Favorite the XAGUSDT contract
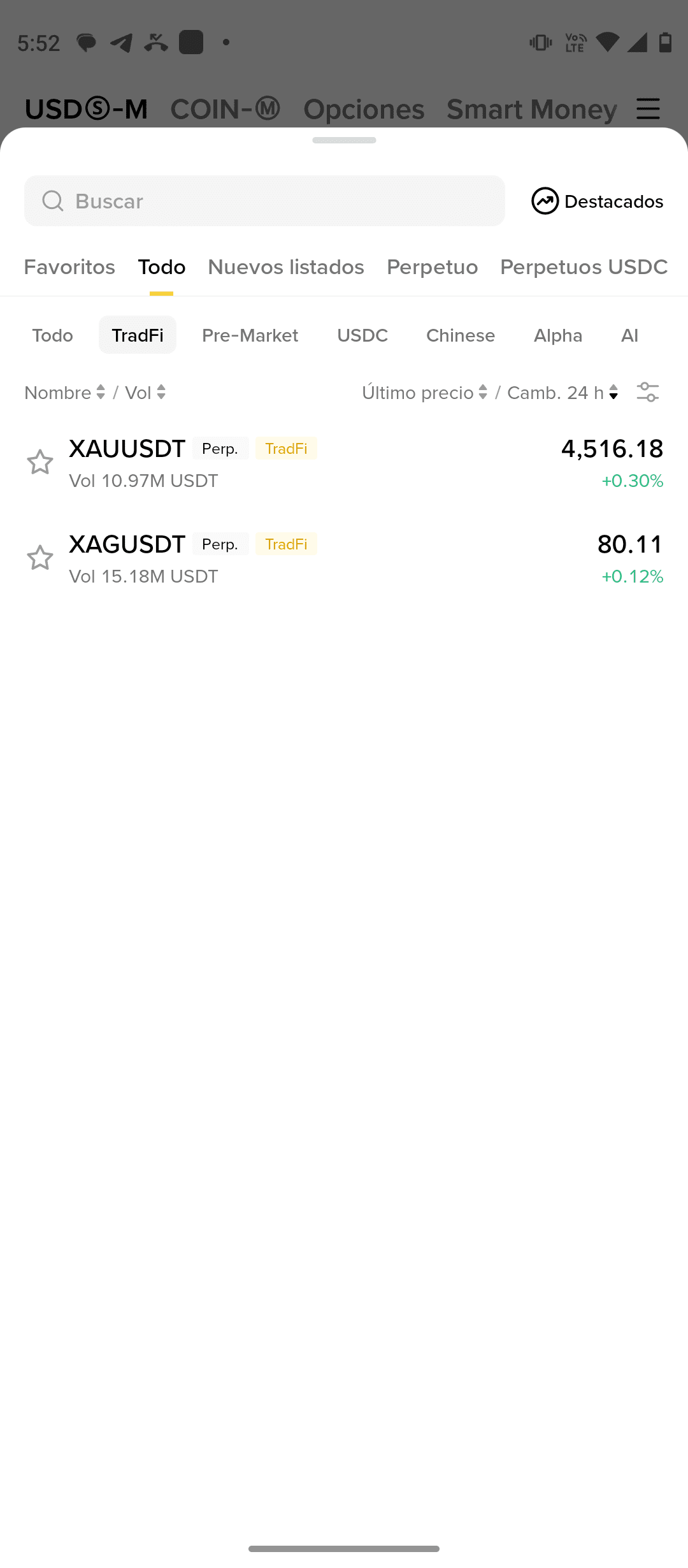The height and width of the screenshot is (1568, 688). [40, 558]
